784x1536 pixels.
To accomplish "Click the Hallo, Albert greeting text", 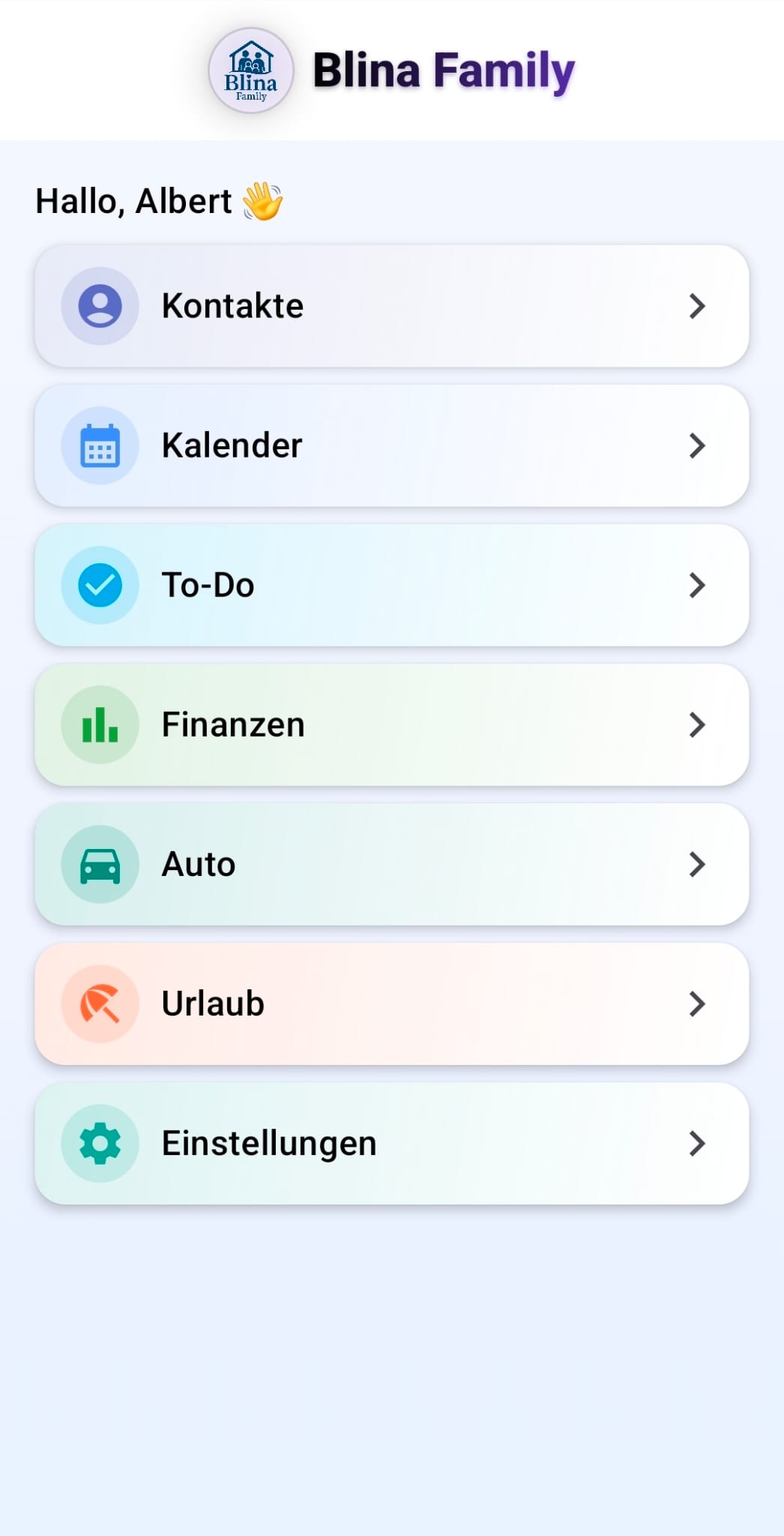I will pyautogui.click(x=158, y=201).
